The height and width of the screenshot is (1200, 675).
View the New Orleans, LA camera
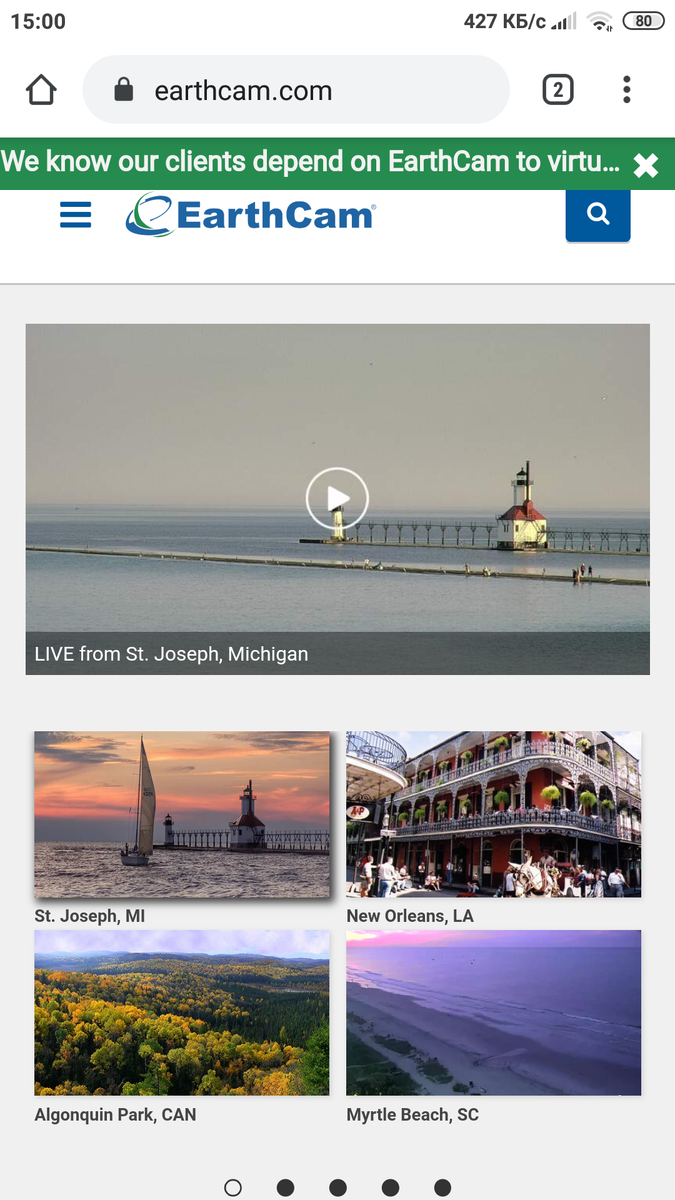(494, 814)
